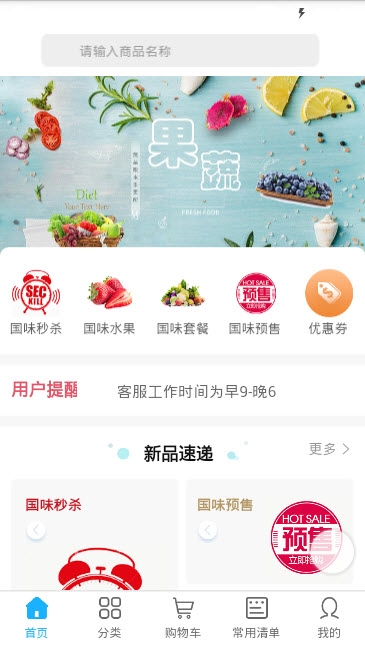Open 国味水果 fruit category
365x645 pixels.
point(109,302)
